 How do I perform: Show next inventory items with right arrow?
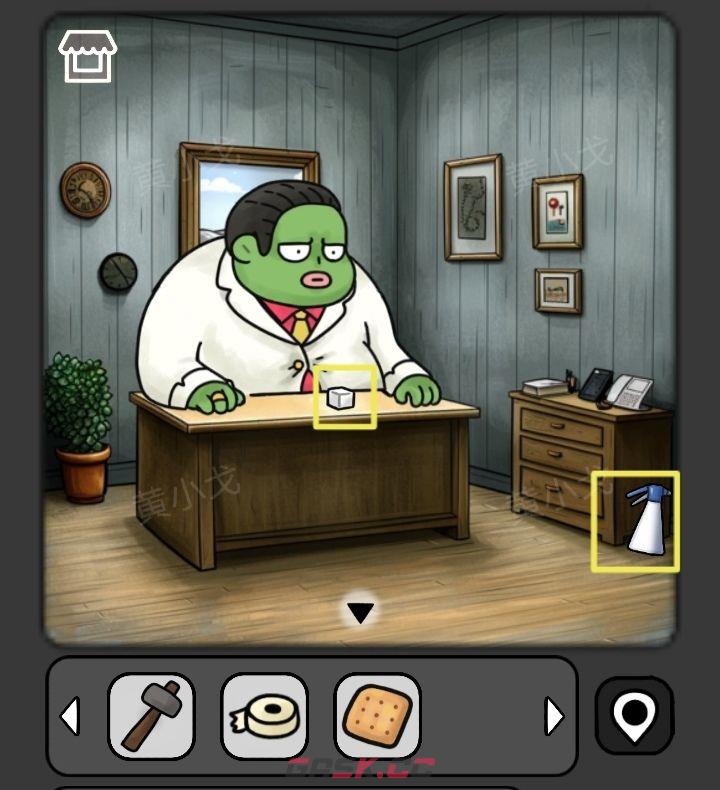click(x=553, y=716)
